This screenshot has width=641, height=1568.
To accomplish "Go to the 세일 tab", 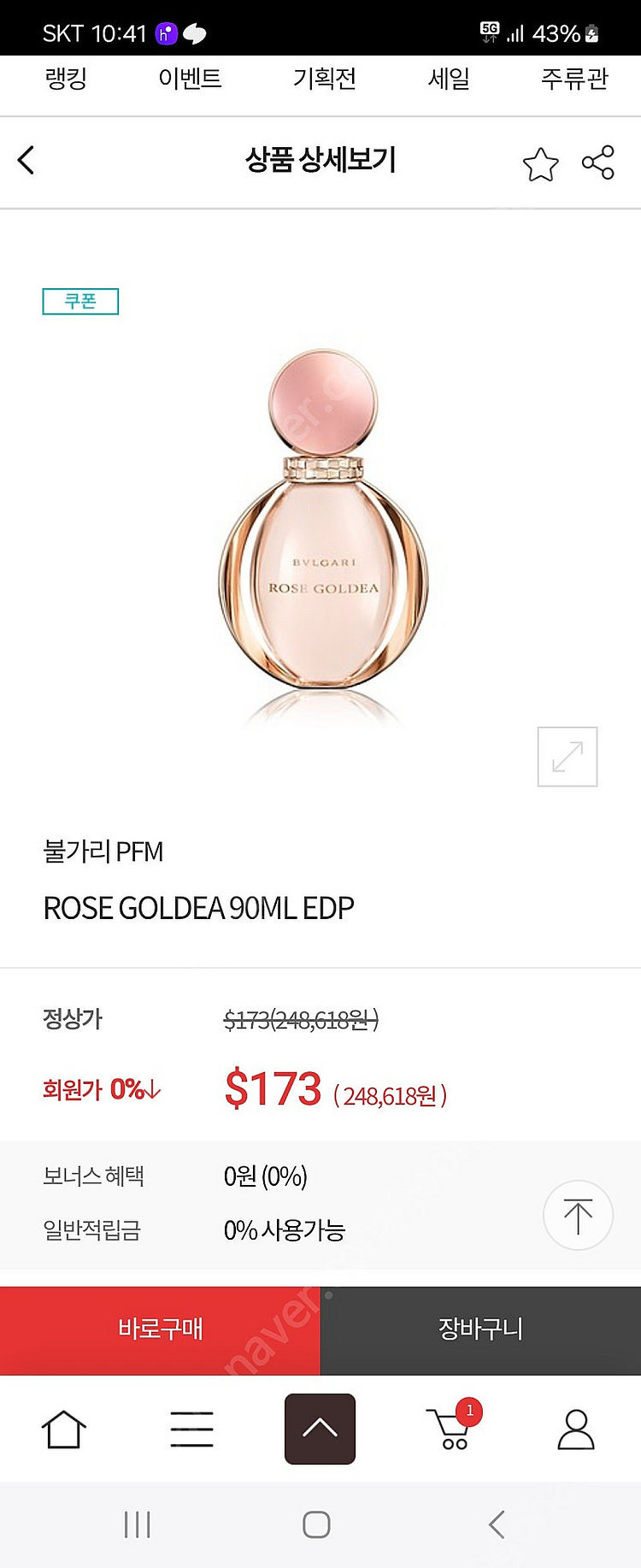I will coord(449,80).
